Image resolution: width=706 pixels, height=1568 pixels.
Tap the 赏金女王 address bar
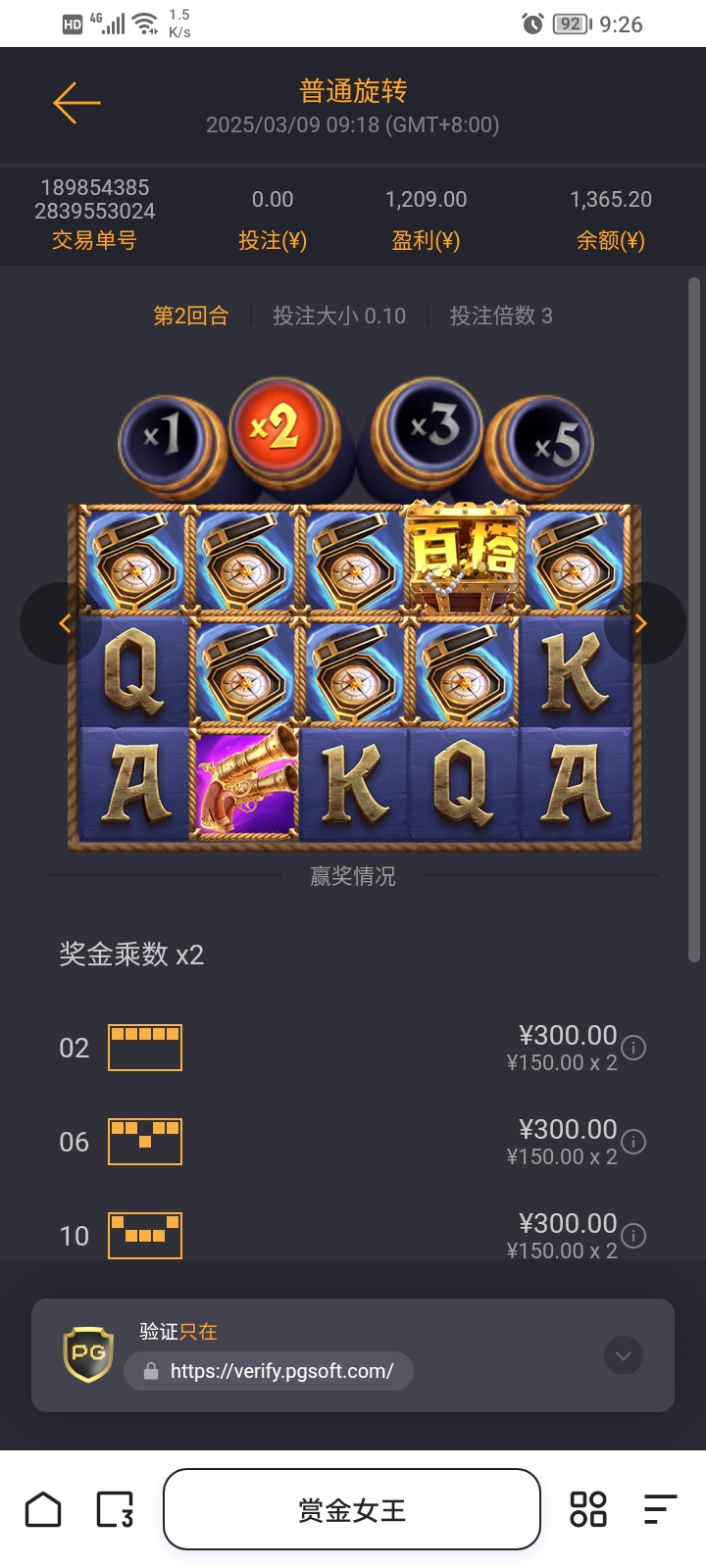(351, 1509)
